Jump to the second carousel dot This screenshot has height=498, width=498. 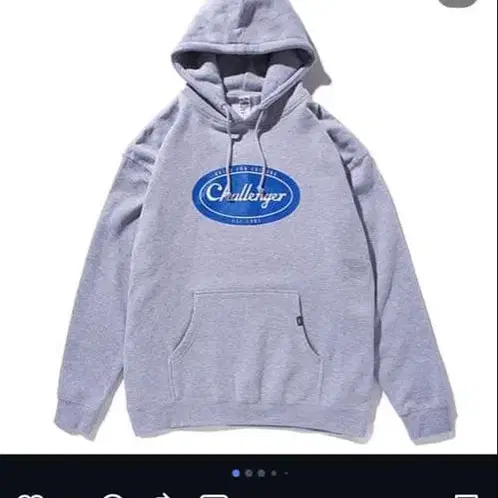pos(249,473)
